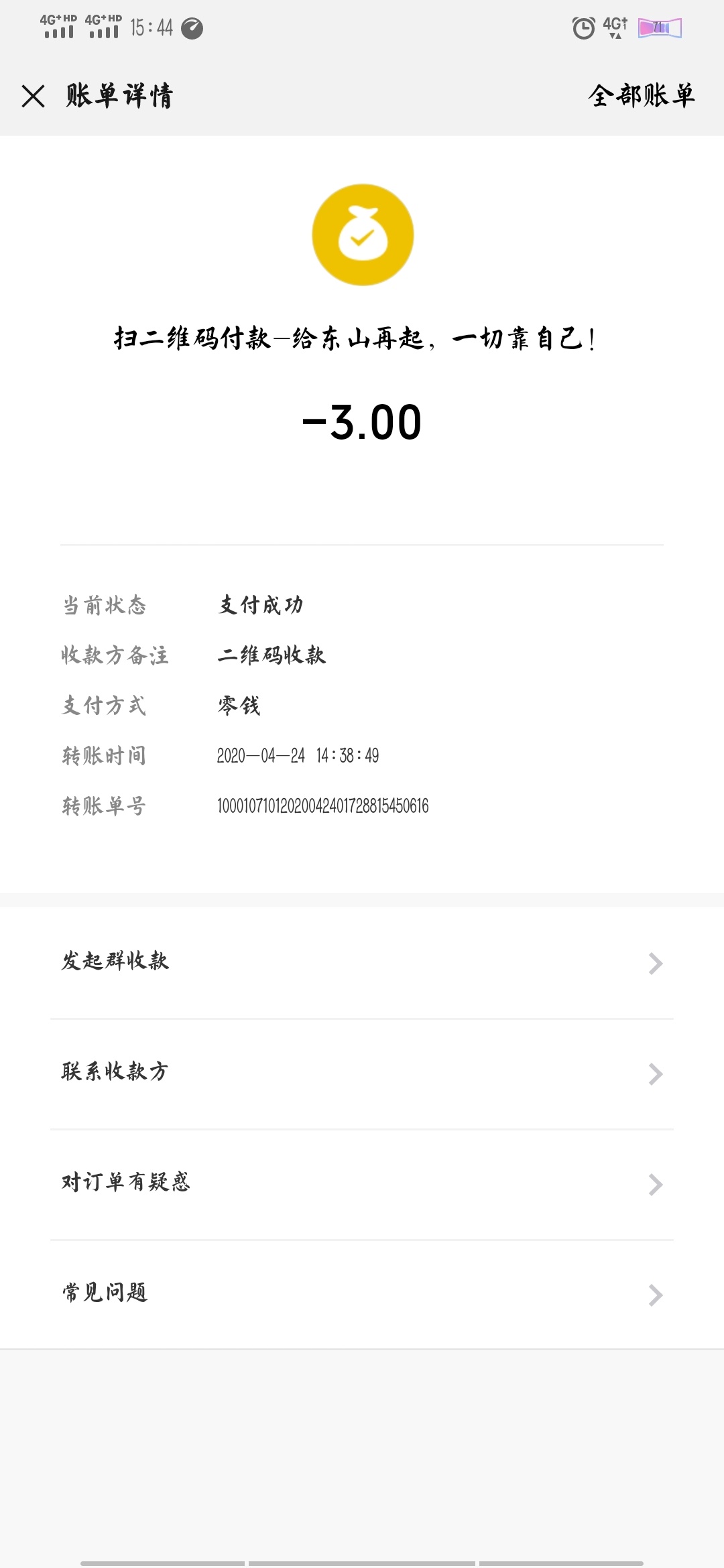Tap the 对订单有疑惑 row
724x1568 pixels.
click(362, 1184)
